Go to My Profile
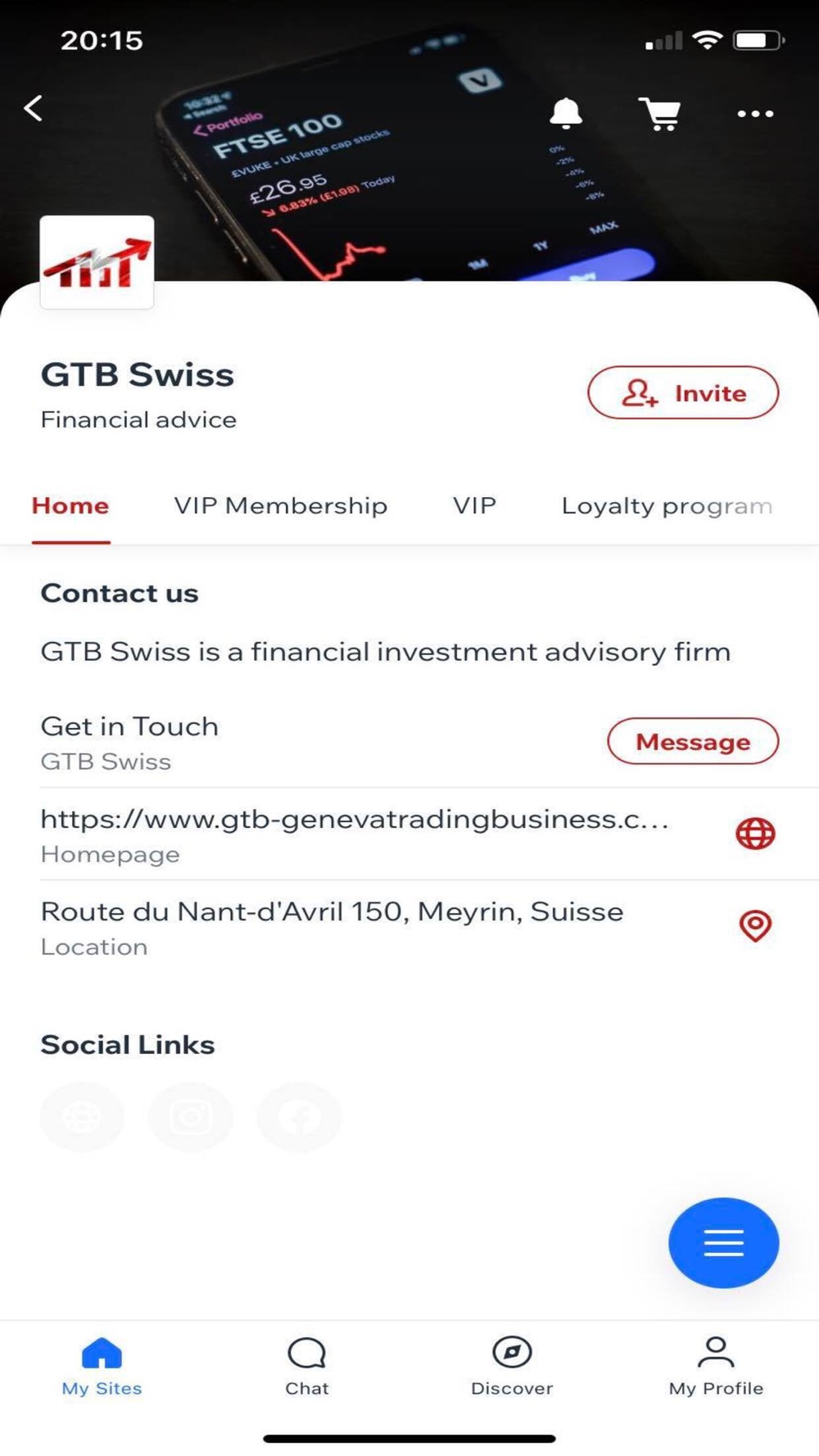Screen dimensions: 819x1456 pyautogui.click(x=716, y=1366)
